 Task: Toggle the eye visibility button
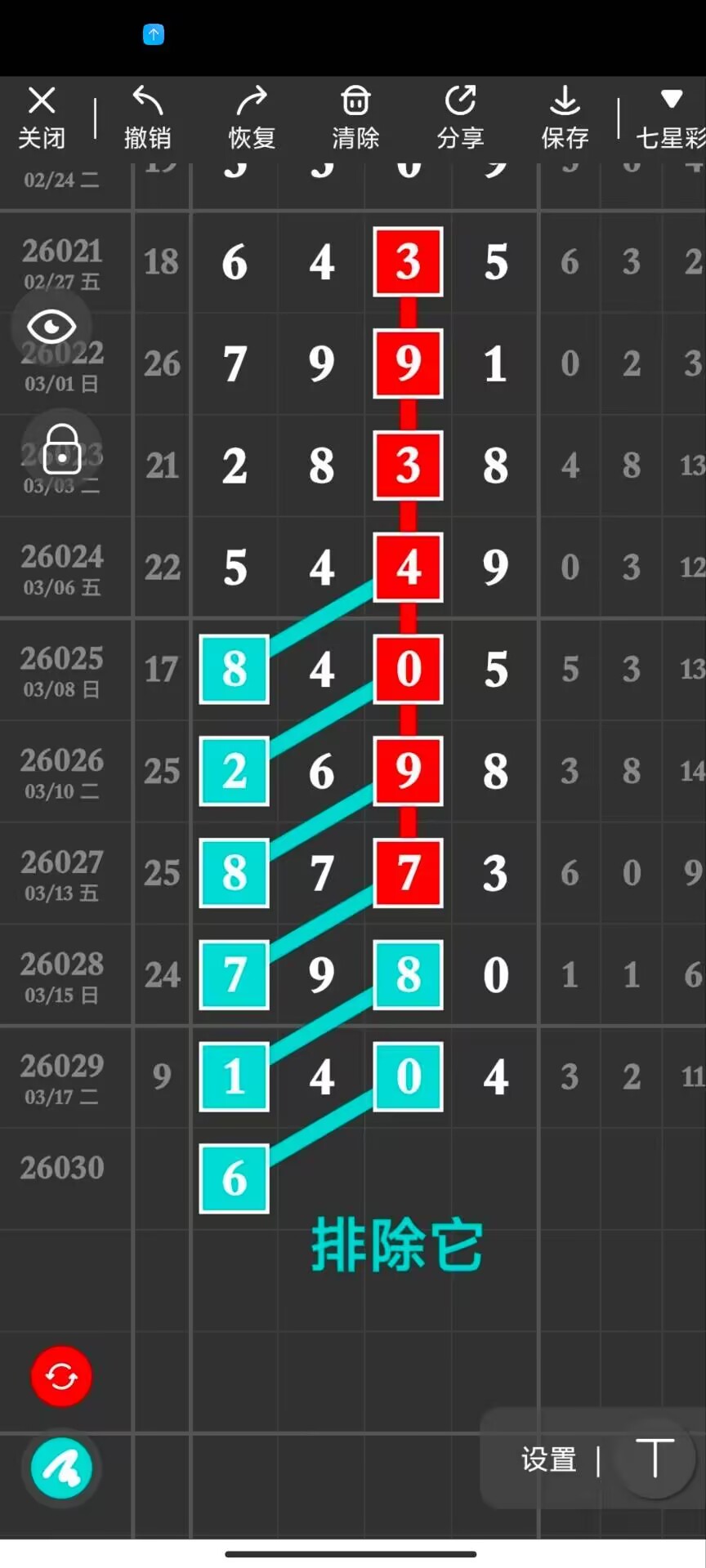tap(51, 327)
